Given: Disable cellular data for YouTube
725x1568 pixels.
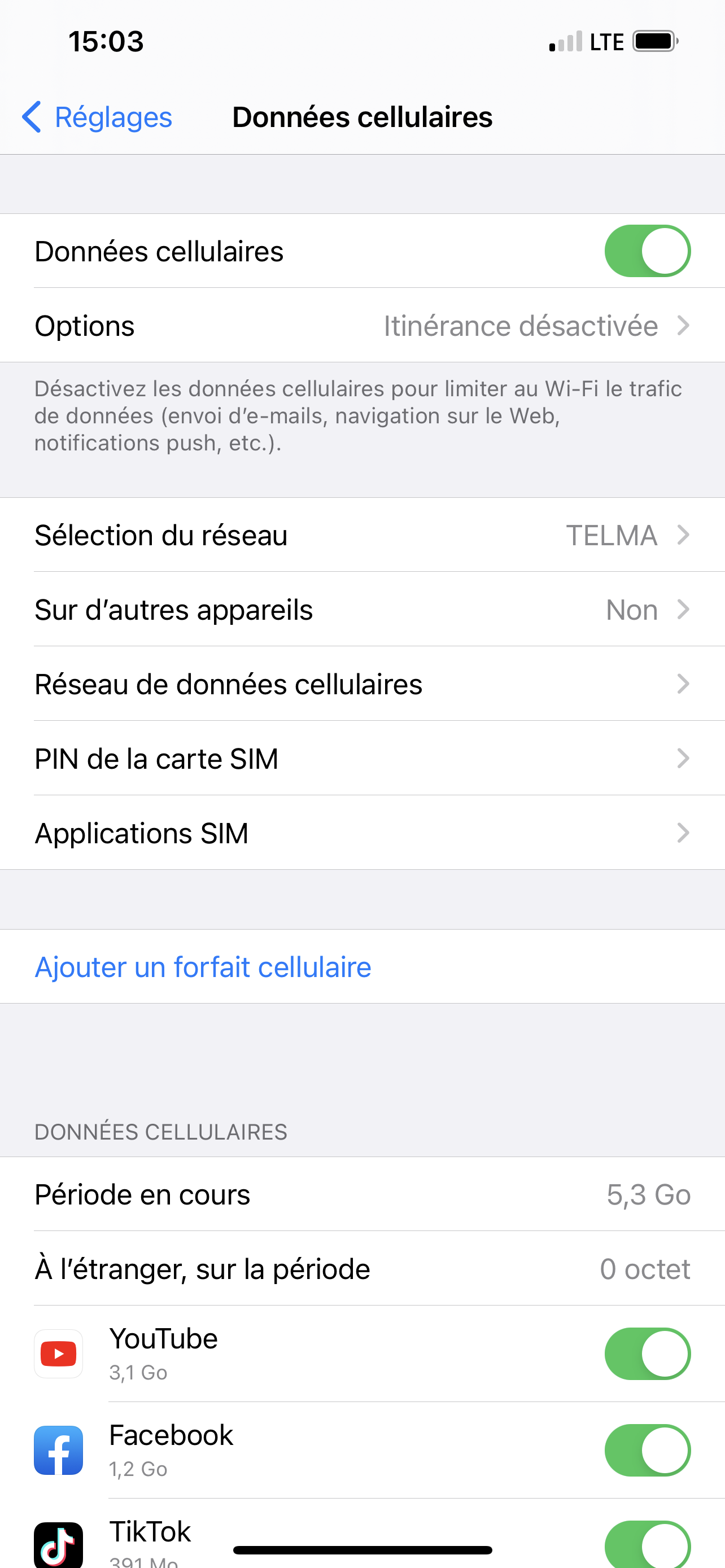Looking at the screenshot, I should pos(647,1354).
